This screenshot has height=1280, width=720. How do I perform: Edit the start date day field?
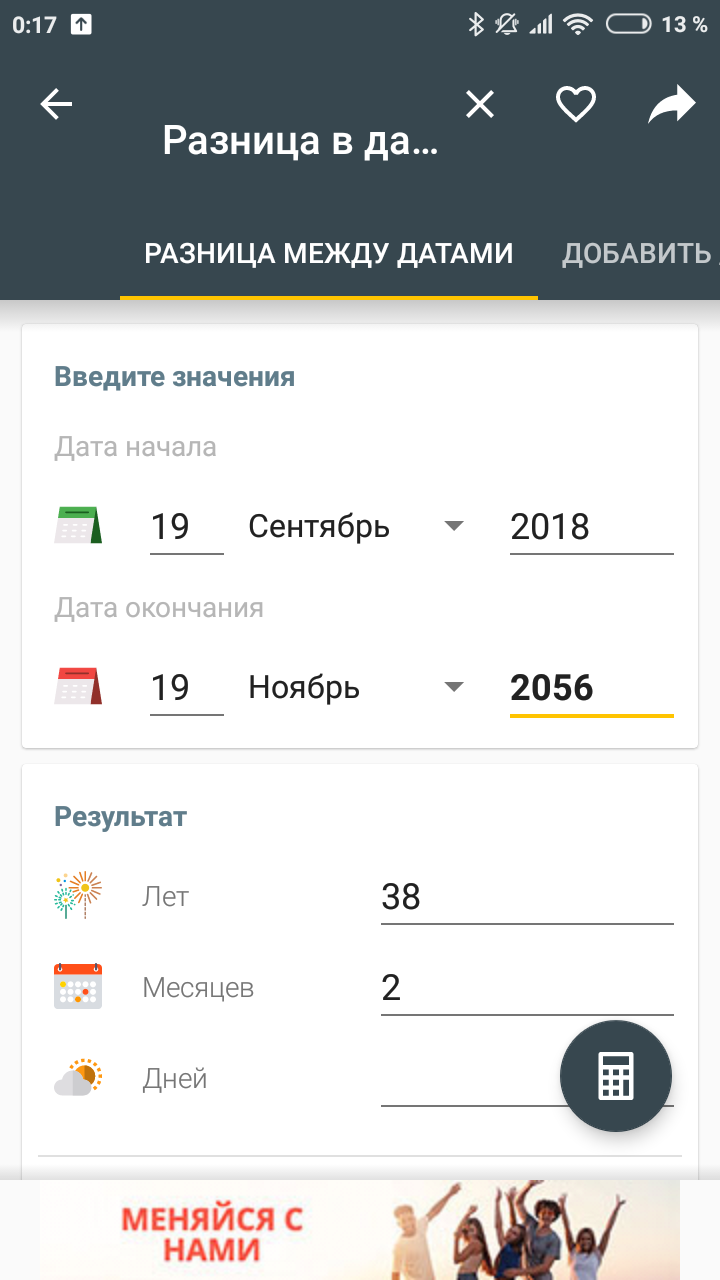(x=187, y=527)
